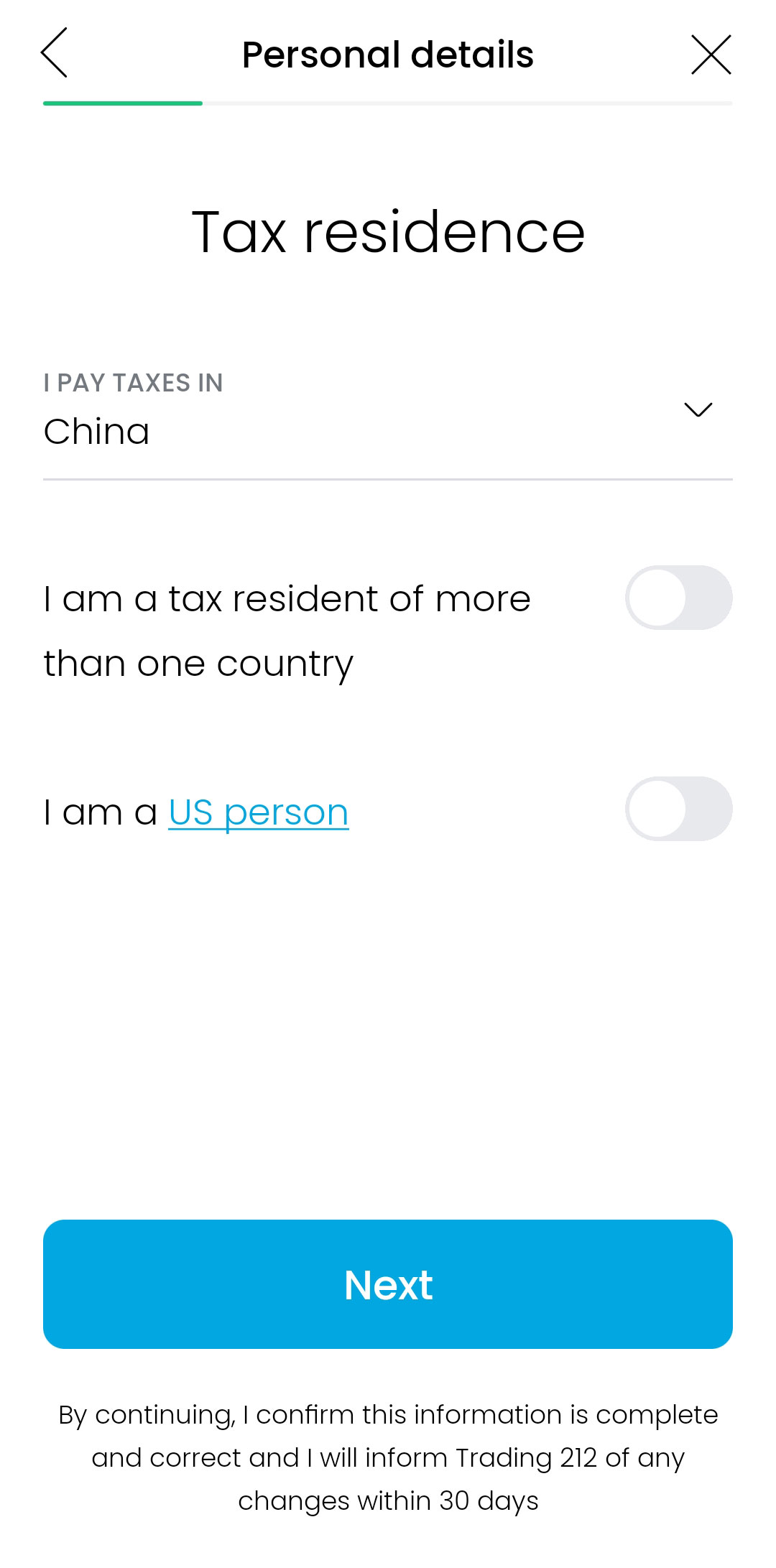This screenshot has width=776, height=1568.
Task: Tap the Next button
Action: 388,1284
